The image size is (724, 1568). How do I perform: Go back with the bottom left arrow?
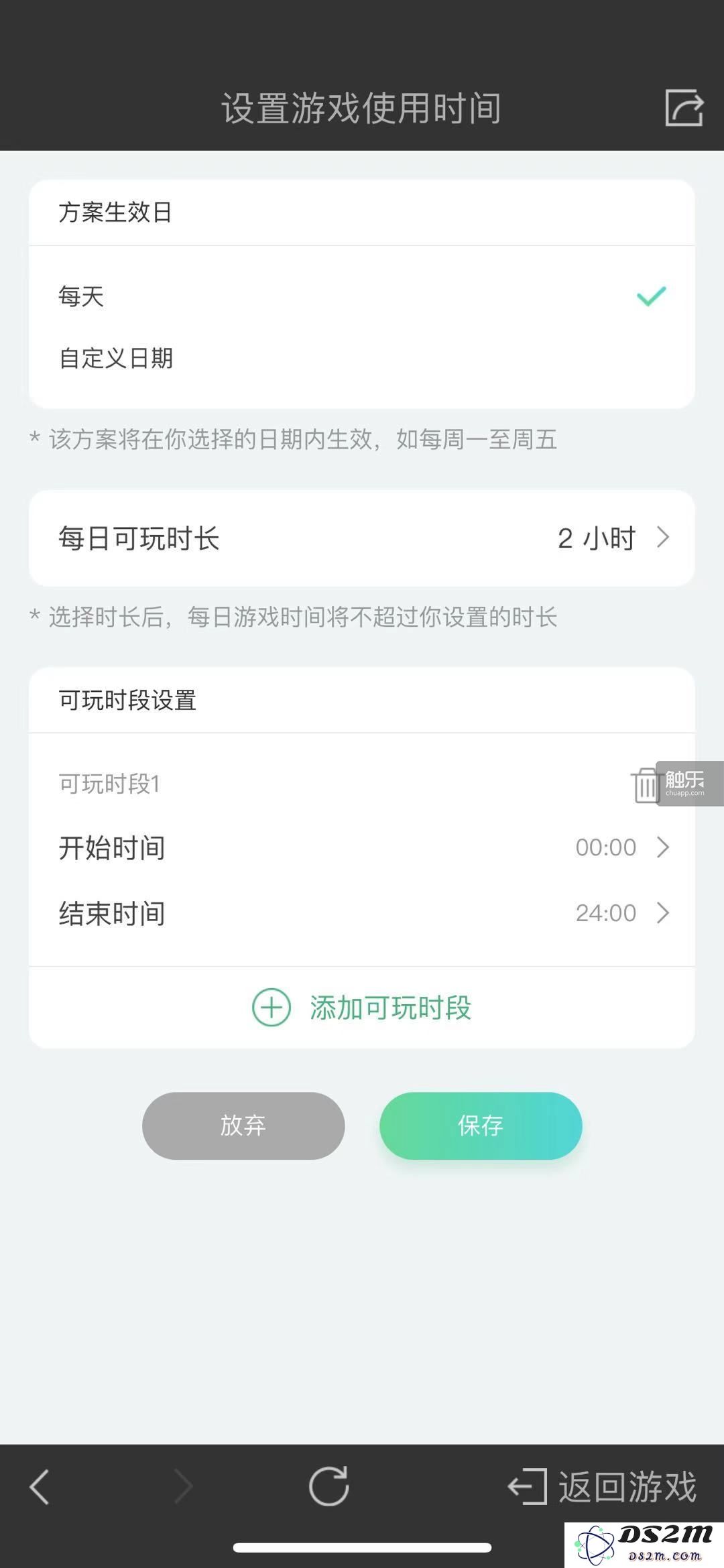(x=40, y=1487)
